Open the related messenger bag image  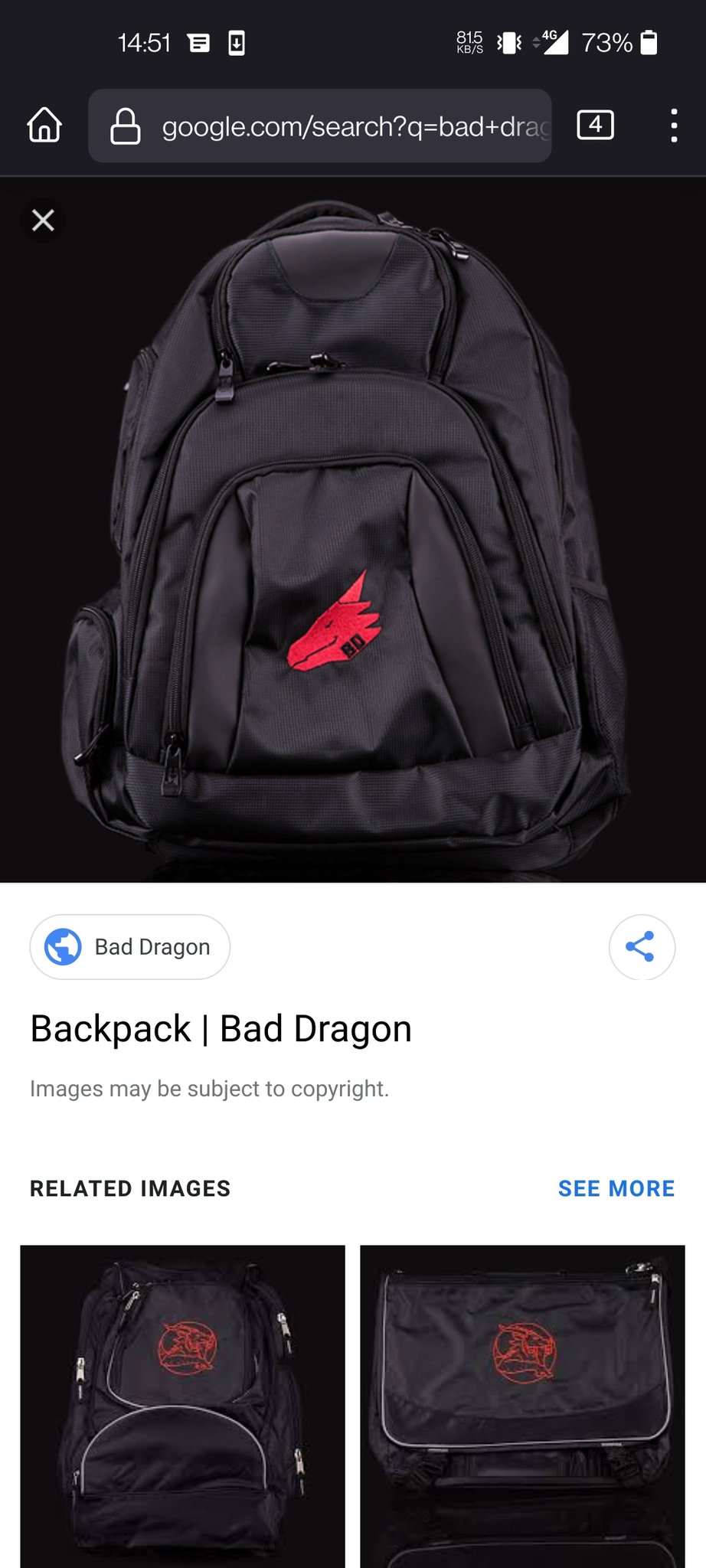pos(522,1406)
